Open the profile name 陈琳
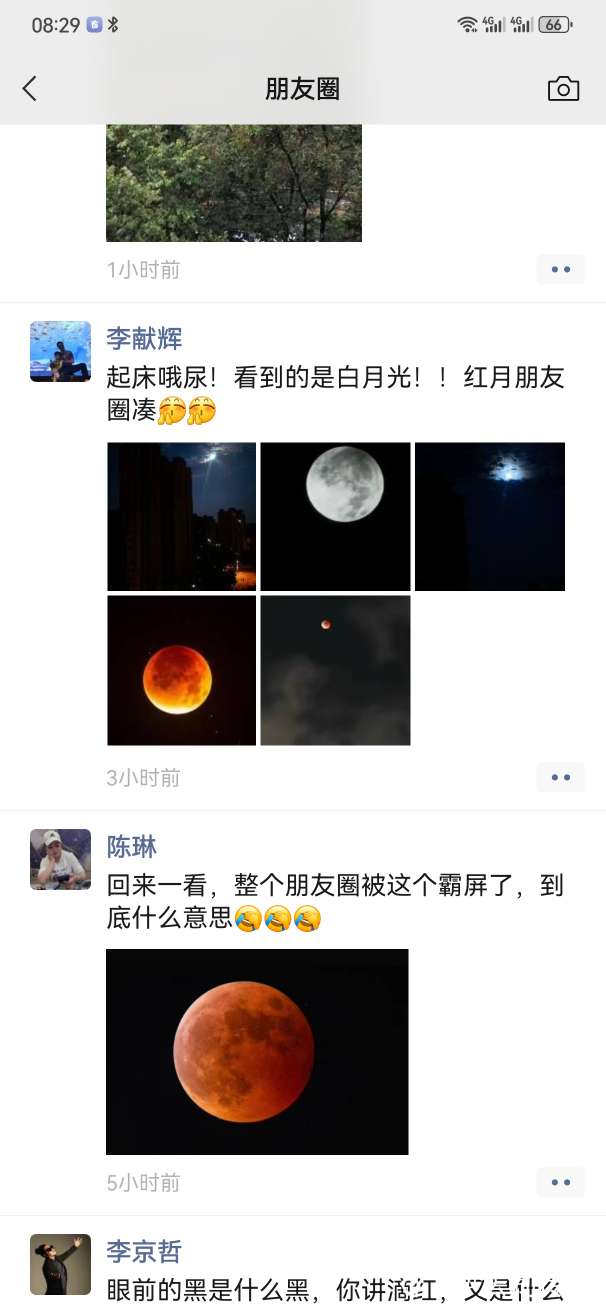The height and width of the screenshot is (1308, 606). pos(132,846)
